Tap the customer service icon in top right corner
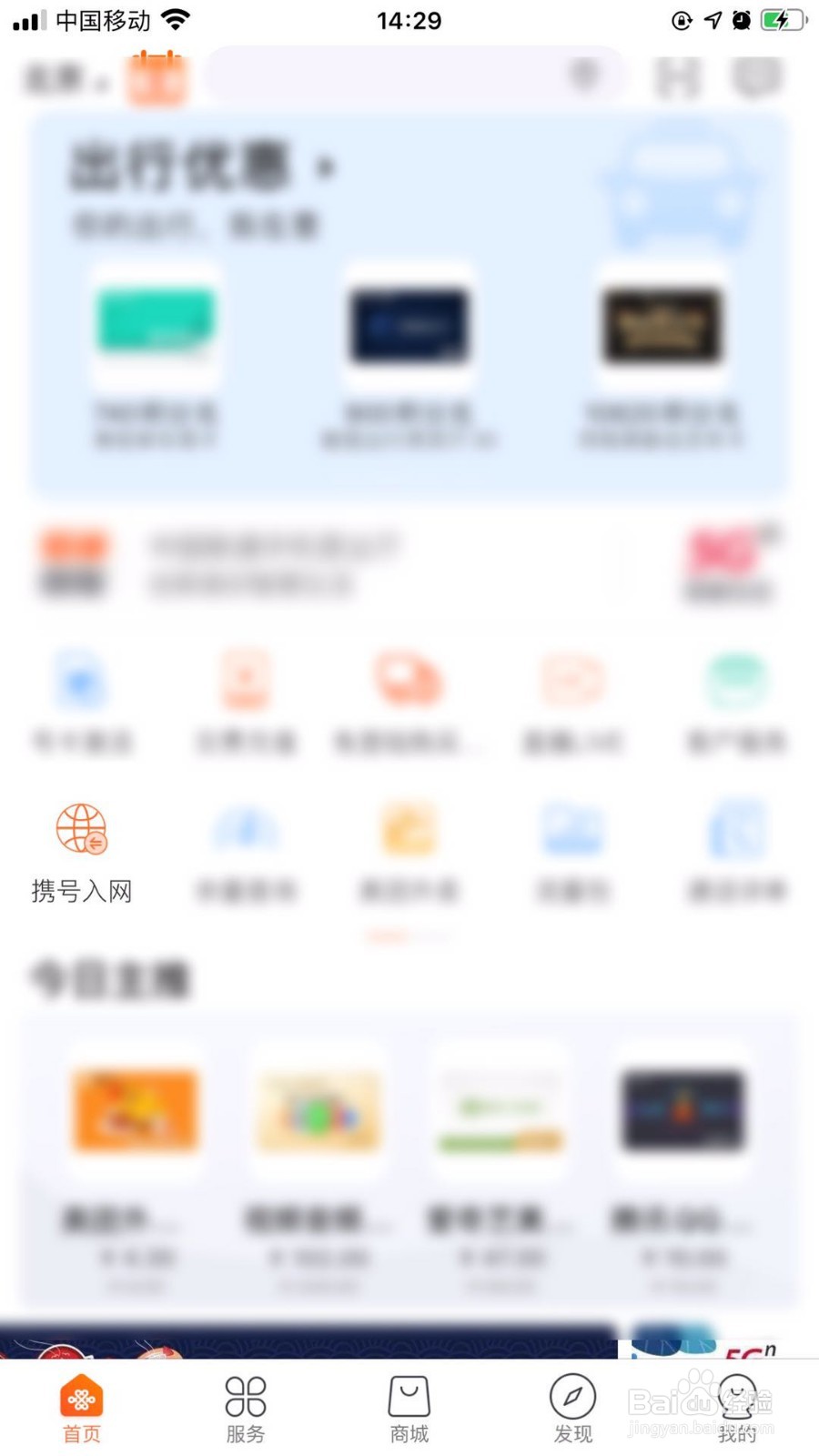 click(678, 77)
